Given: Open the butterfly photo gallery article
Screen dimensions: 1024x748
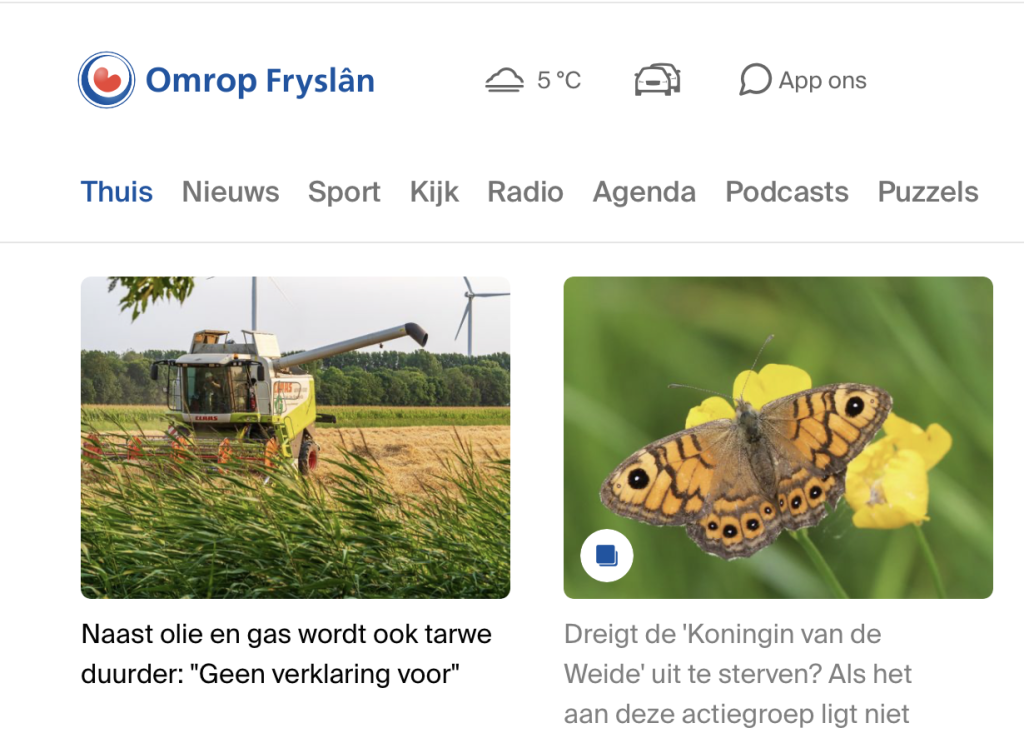Looking at the screenshot, I should coord(778,437).
